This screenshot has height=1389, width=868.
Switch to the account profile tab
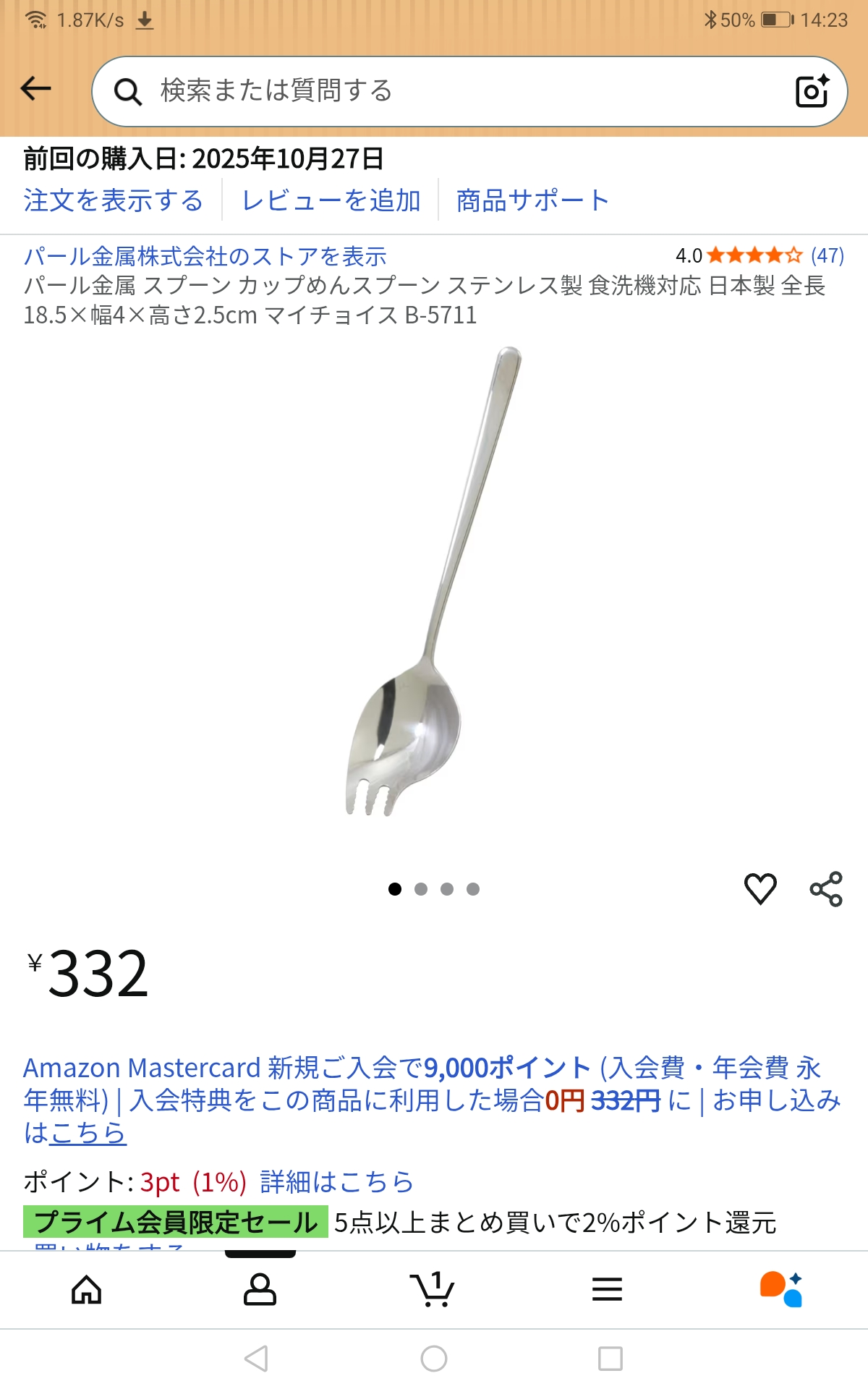[x=260, y=1289]
